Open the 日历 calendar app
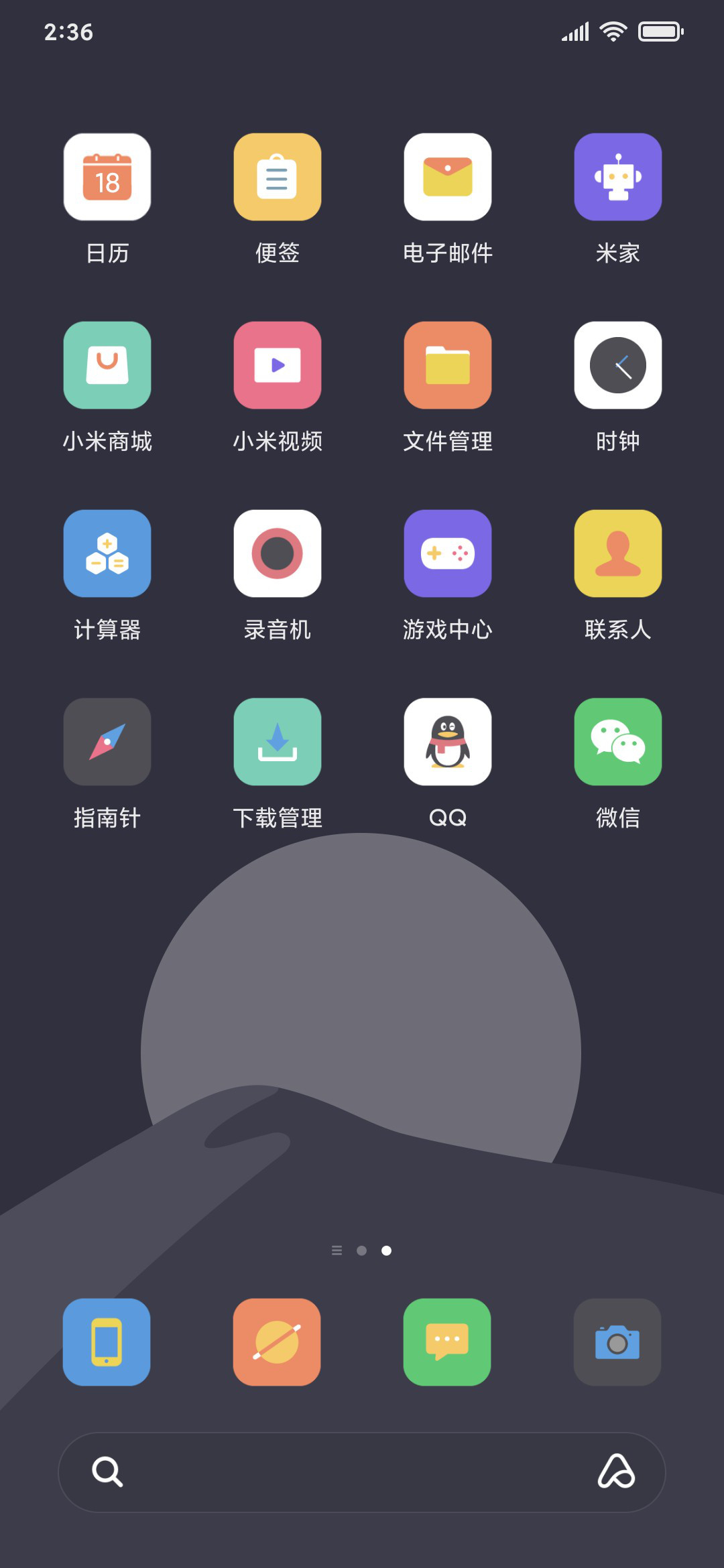Viewport: 724px width, 1568px height. pos(107,177)
